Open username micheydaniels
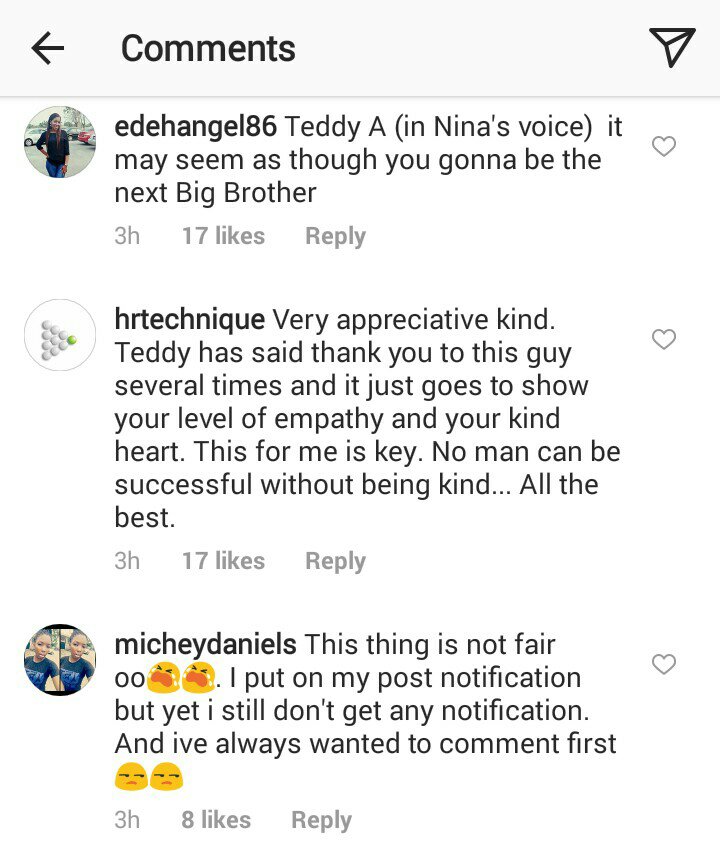720x855 pixels. pos(206,645)
